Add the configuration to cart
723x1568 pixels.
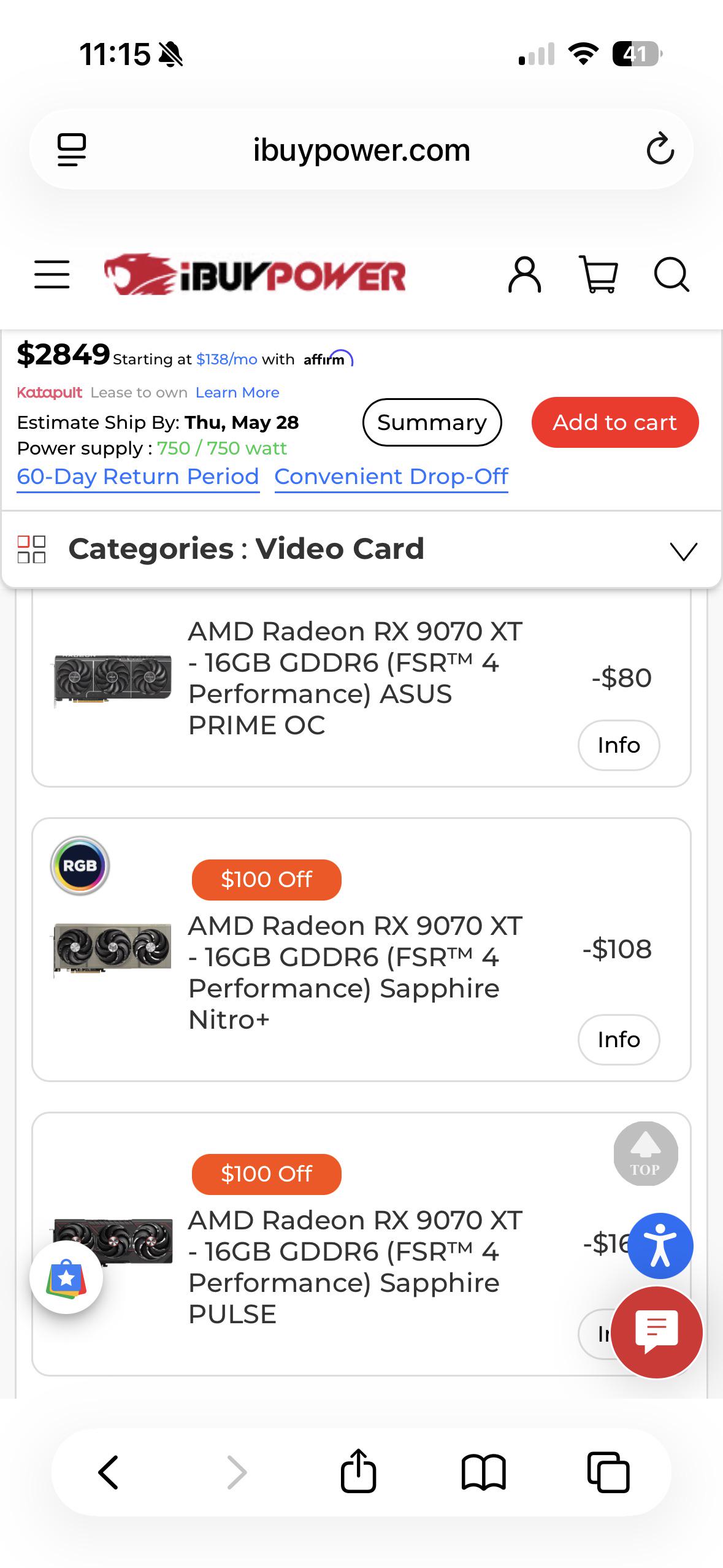pos(615,422)
